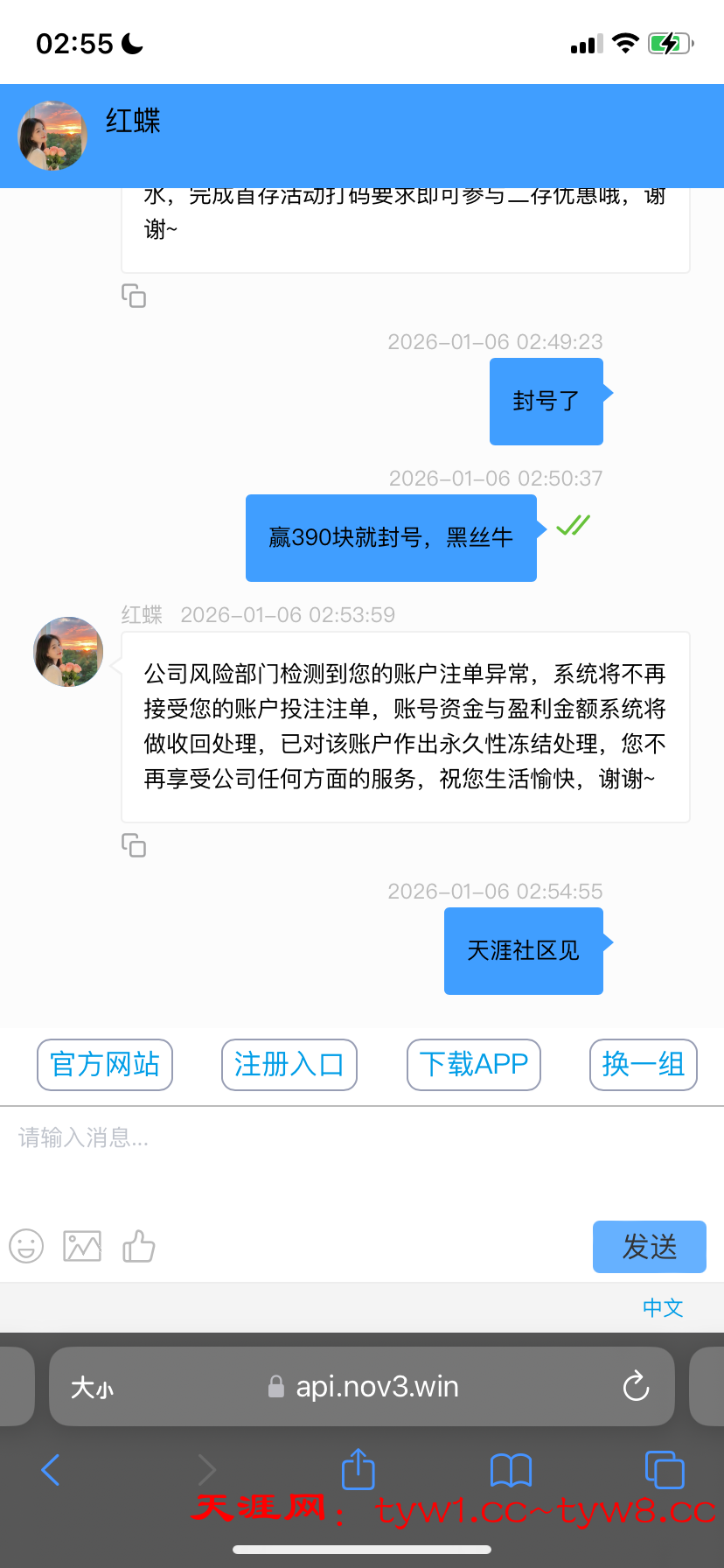This screenshot has height=1568, width=724.
Task: Refresh suggestions with 换一组
Action: pos(644,1065)
